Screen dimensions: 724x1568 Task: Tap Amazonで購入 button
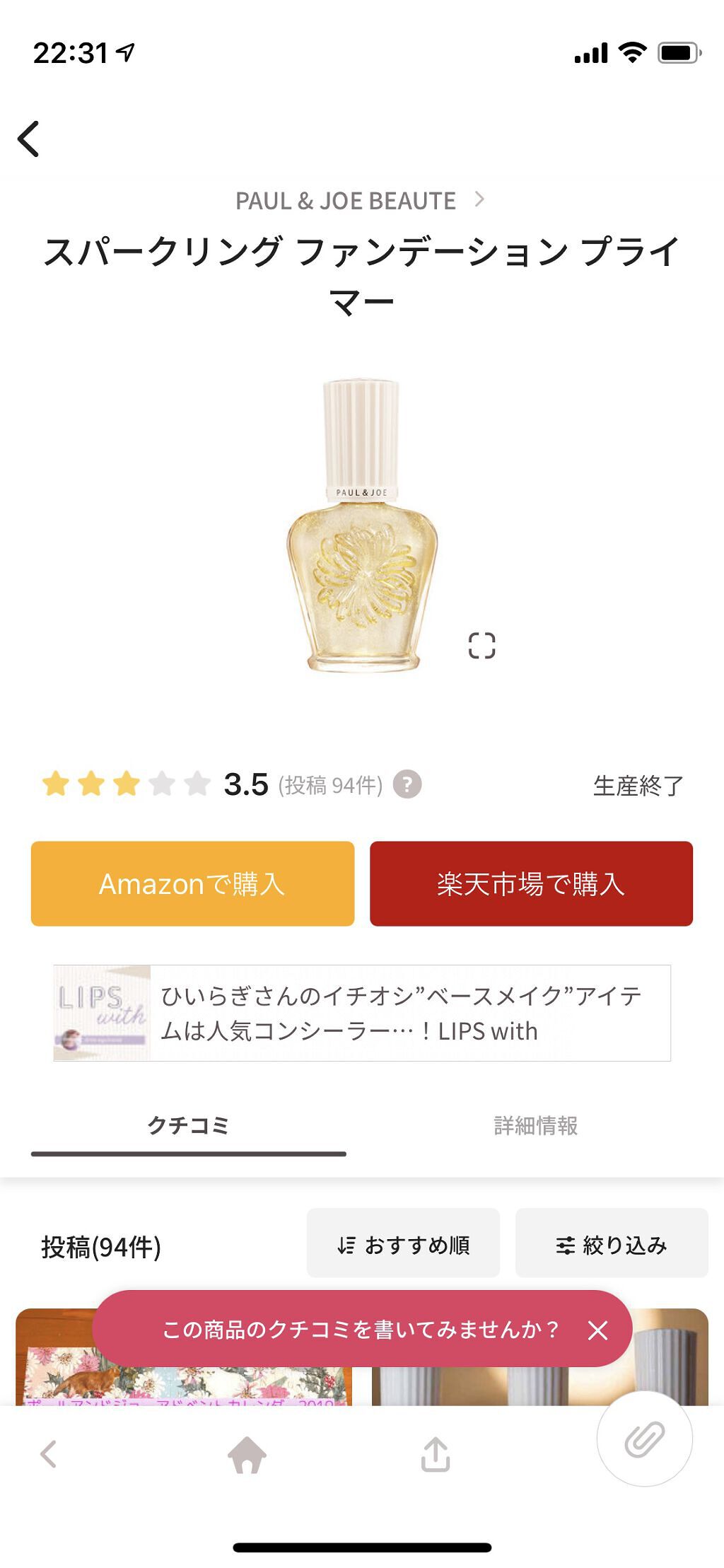192,883
